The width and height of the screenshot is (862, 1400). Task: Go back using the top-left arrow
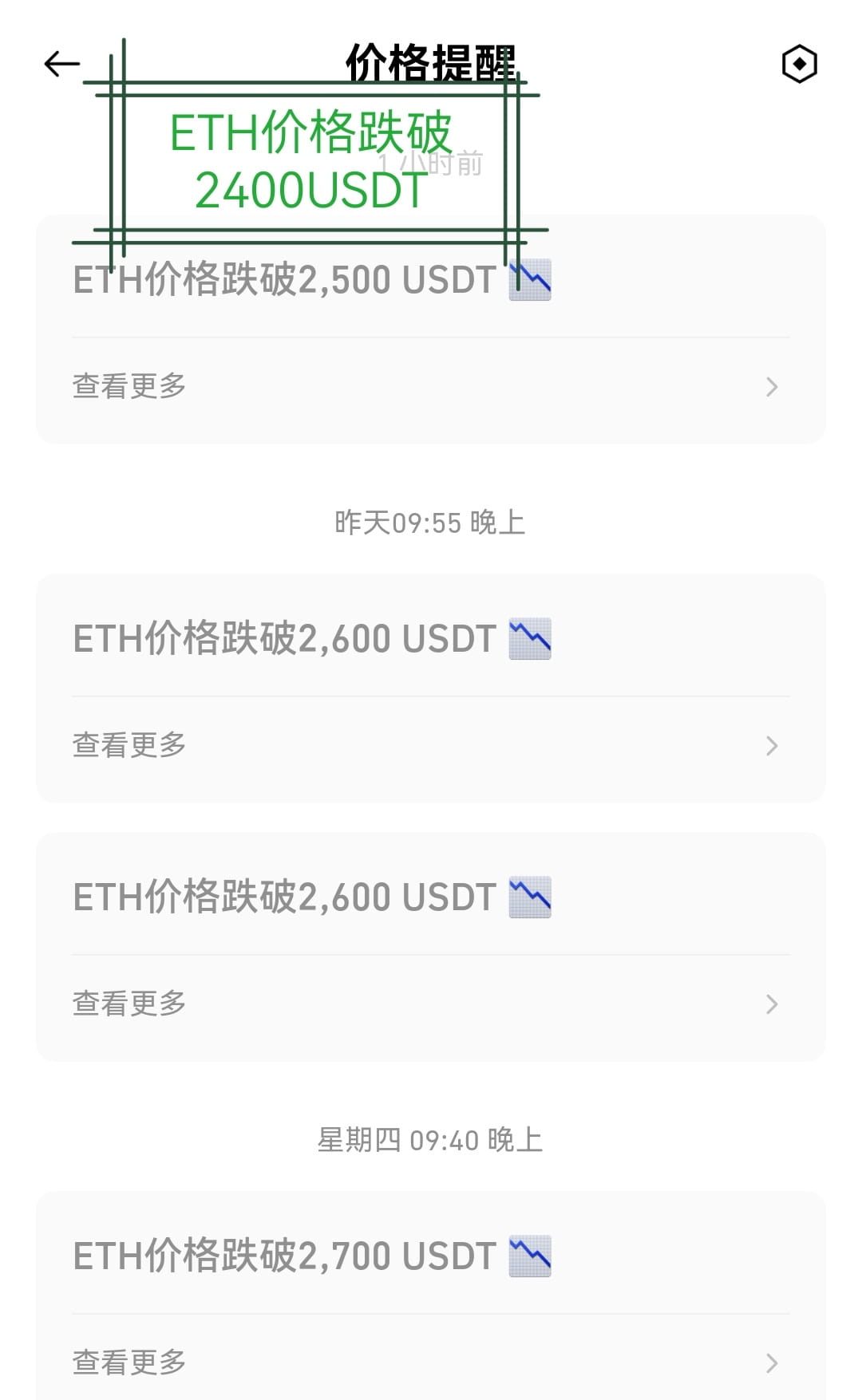tap(62, 64)
